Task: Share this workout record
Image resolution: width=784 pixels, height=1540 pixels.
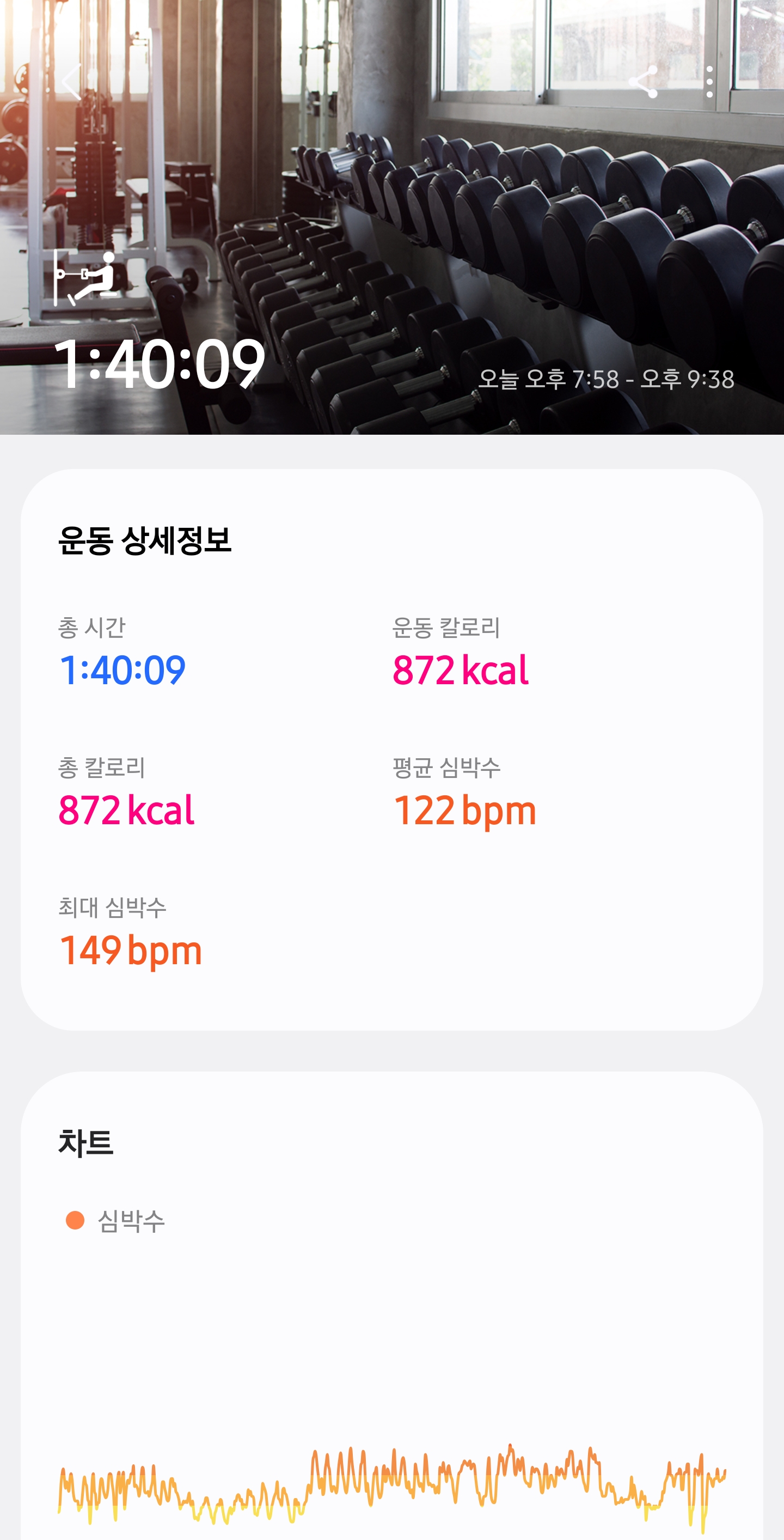Action: click(644, 82)
